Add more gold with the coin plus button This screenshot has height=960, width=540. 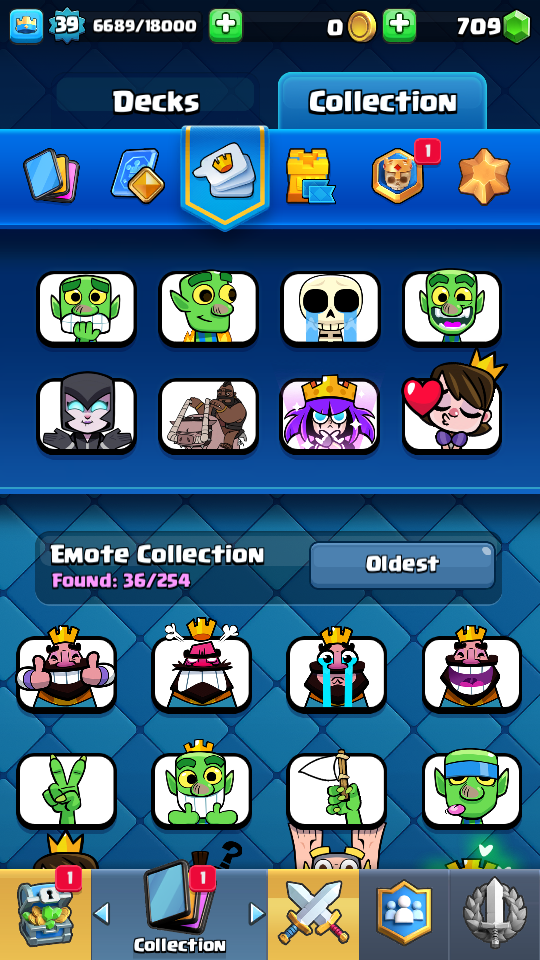[399, 26]
